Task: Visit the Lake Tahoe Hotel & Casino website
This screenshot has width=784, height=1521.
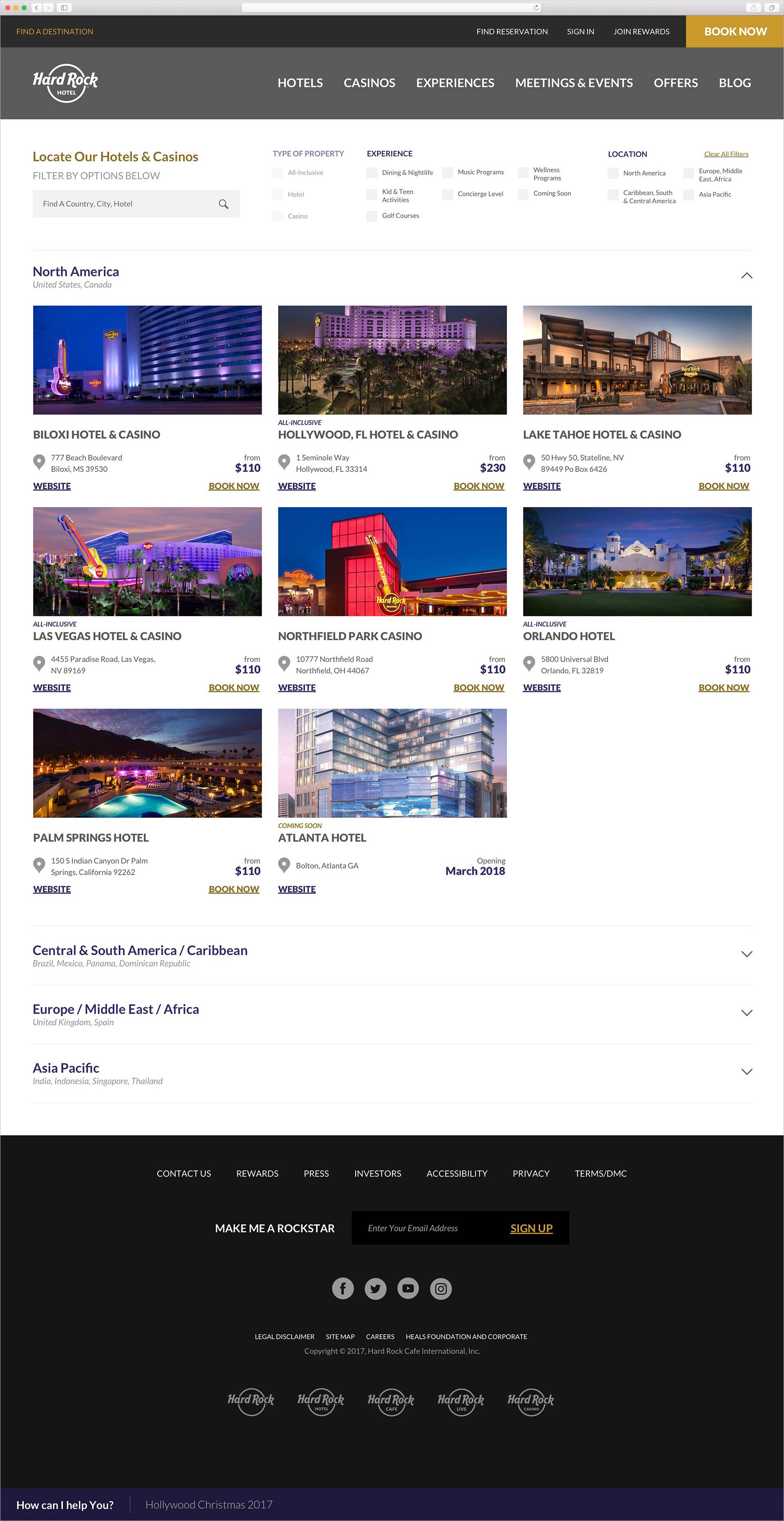Action: coord(541,486)
